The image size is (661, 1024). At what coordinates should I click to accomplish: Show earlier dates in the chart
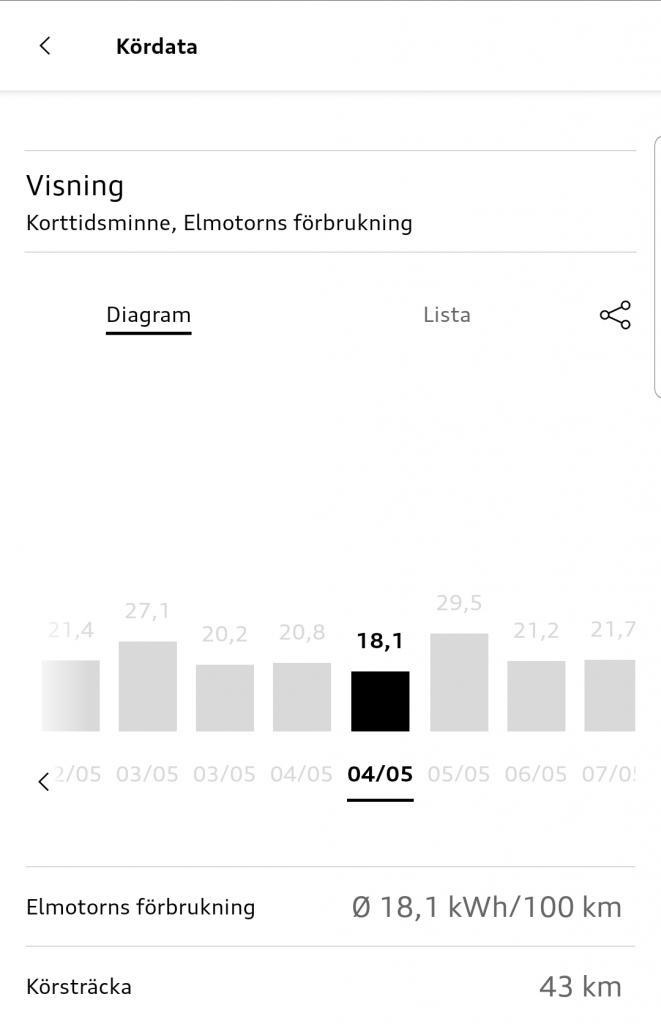click(43, 782)
